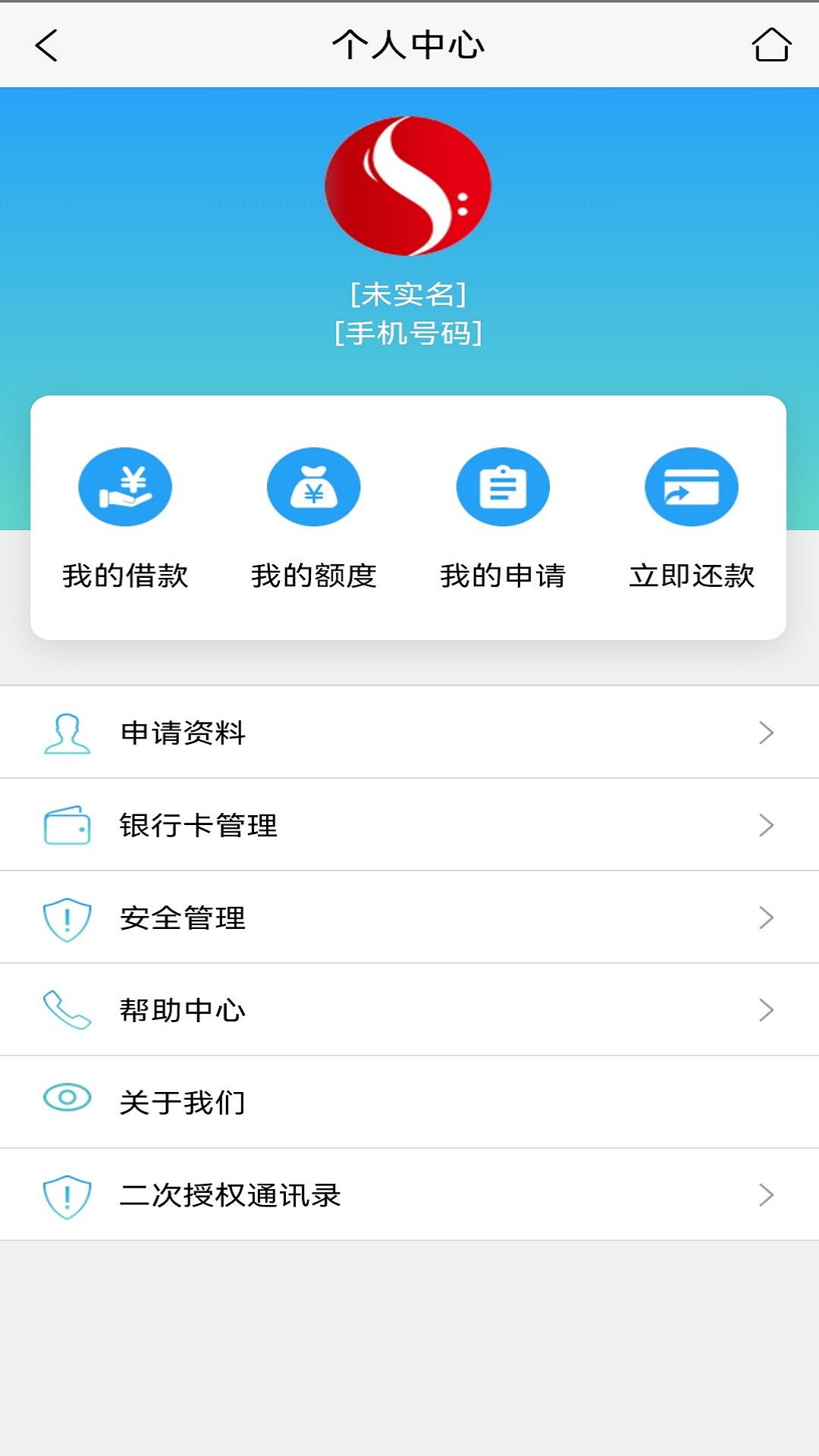The height and width of the screenshot is (1456, 819).
Task: Tap the 立即还款 card repayment icon
Action: [692, 486]
